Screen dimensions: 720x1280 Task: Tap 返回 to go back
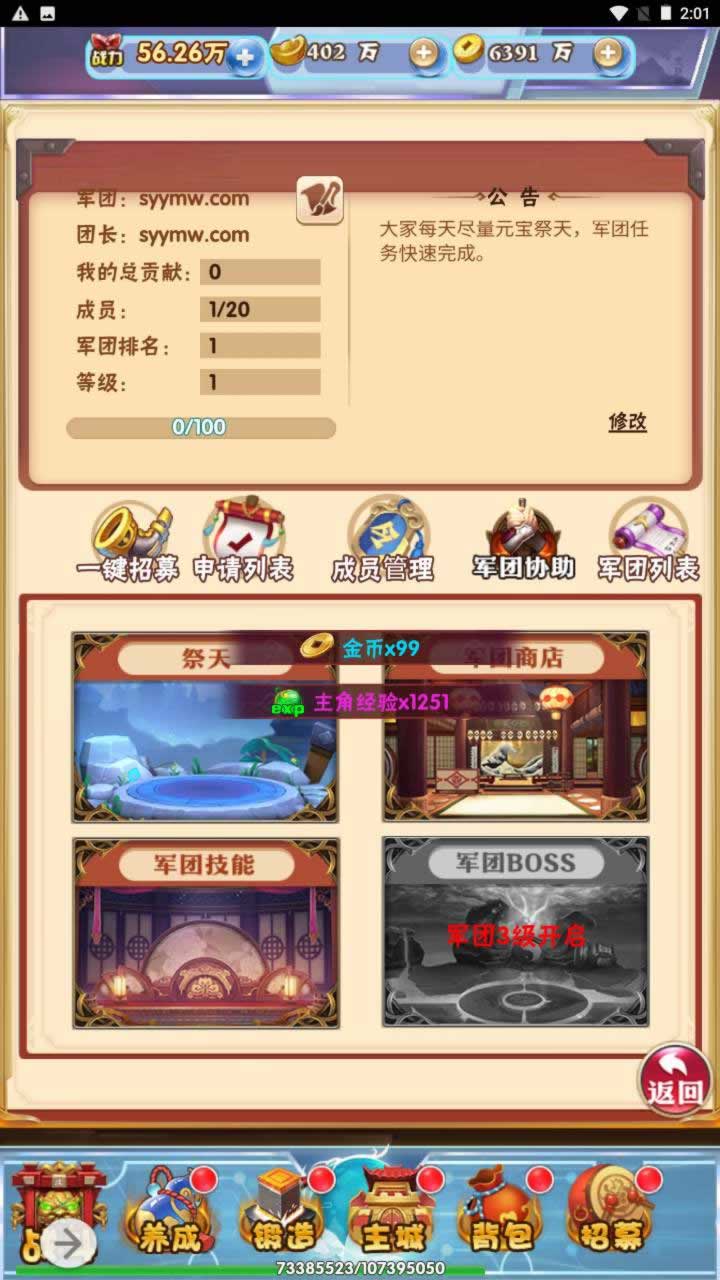675,1081
